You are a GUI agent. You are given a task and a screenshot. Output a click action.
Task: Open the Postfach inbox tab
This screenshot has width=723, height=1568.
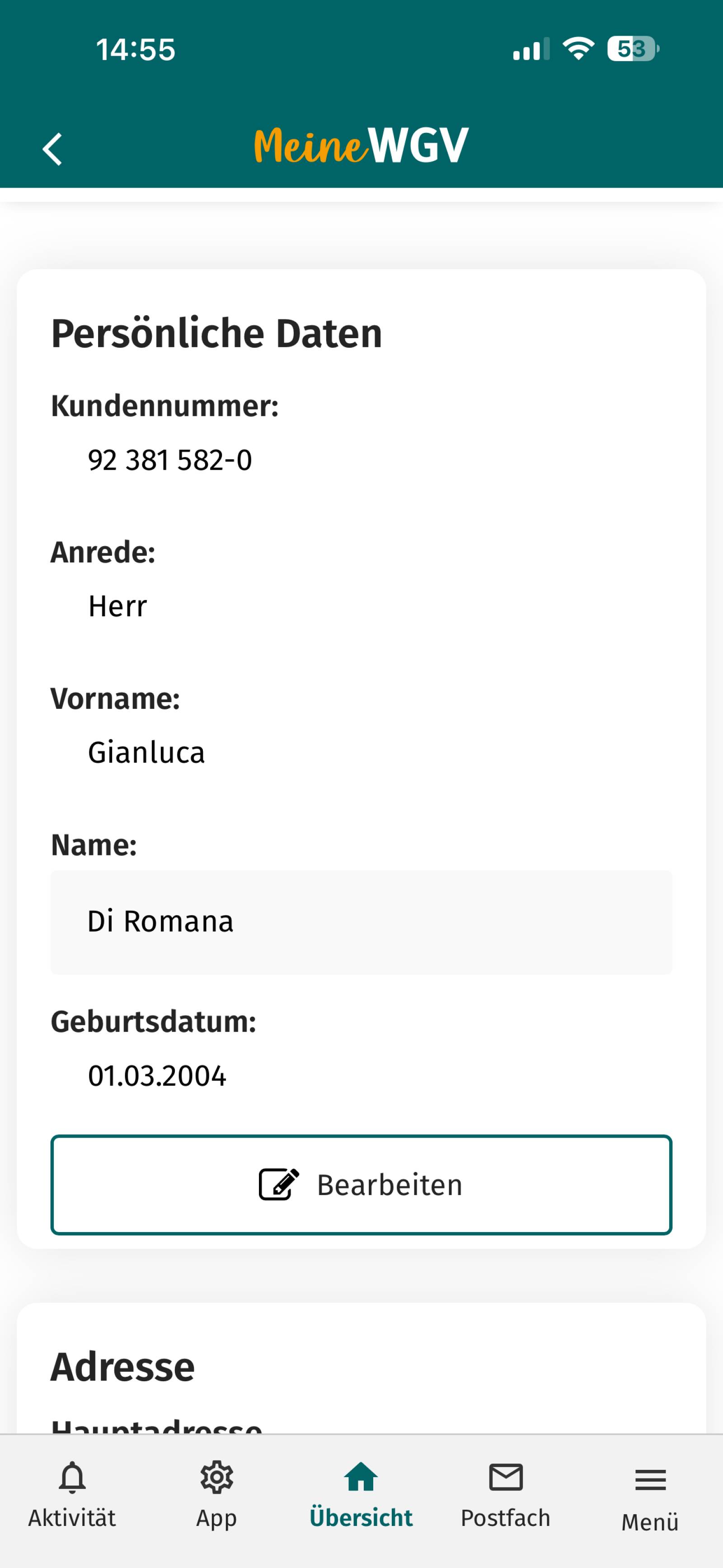505,1495
